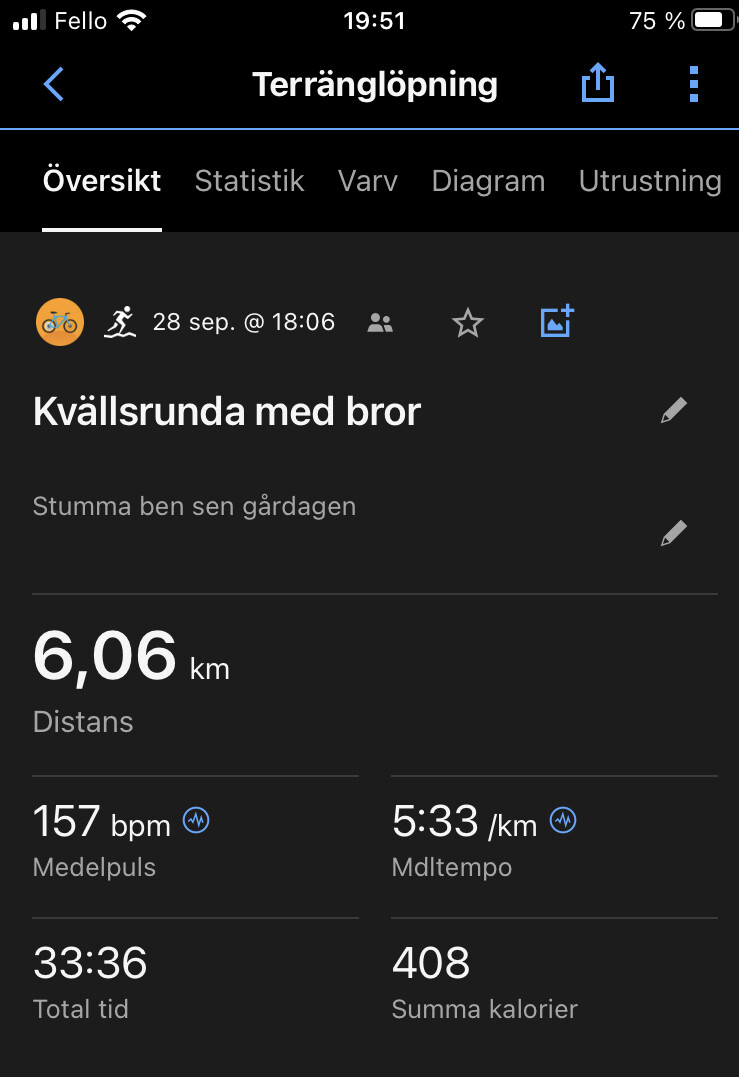Tap the Översikt tab

(102, 181)
